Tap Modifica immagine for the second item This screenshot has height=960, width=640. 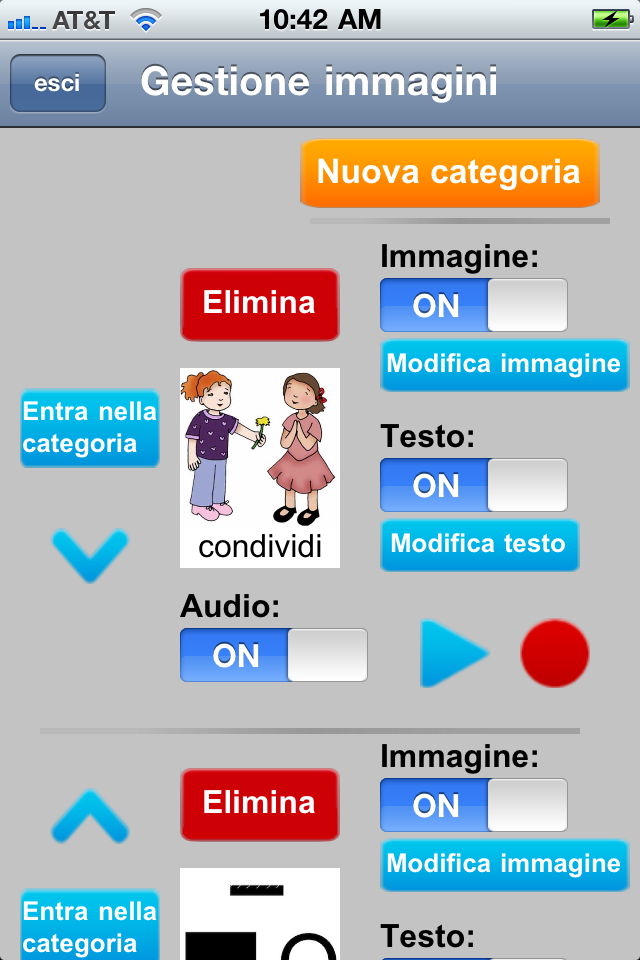point(504,864)
